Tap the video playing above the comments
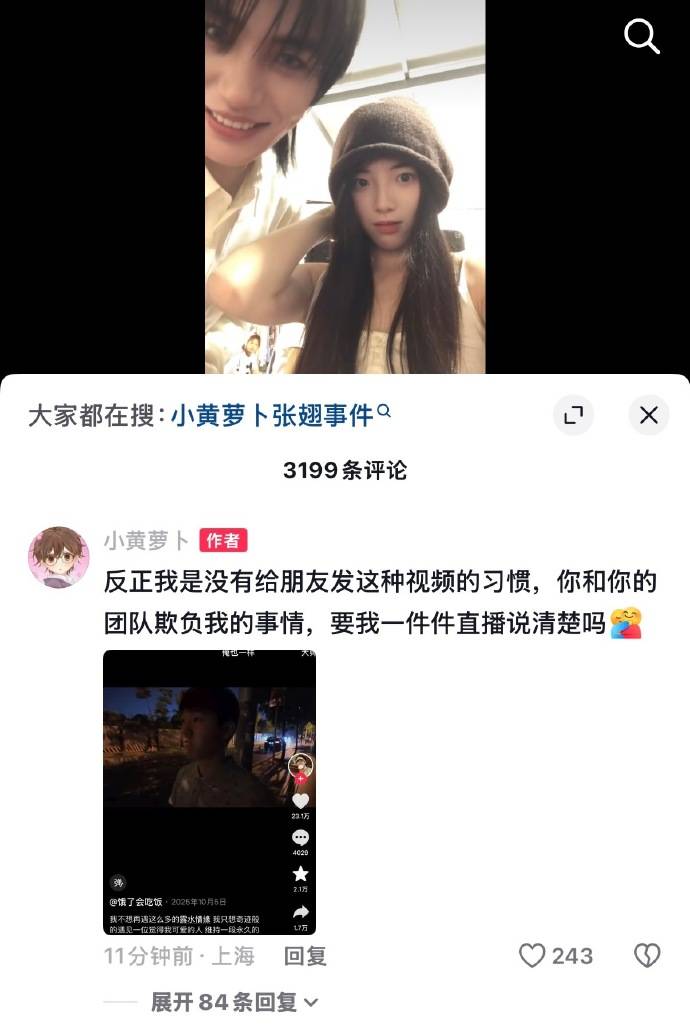This screenshot has height=1029, width=690. pos(345,187)
